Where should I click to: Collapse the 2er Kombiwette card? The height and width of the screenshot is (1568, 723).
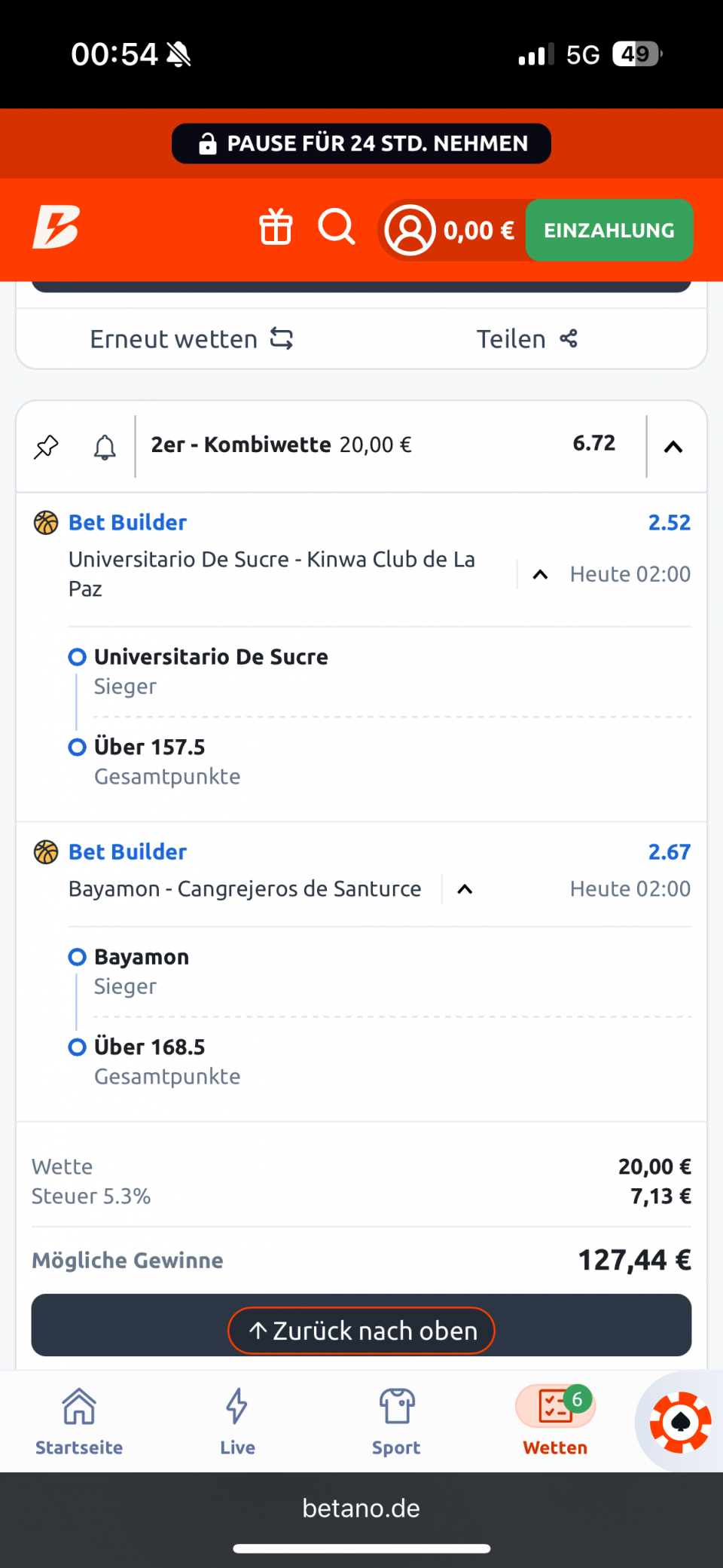click(x=673, y=447)
